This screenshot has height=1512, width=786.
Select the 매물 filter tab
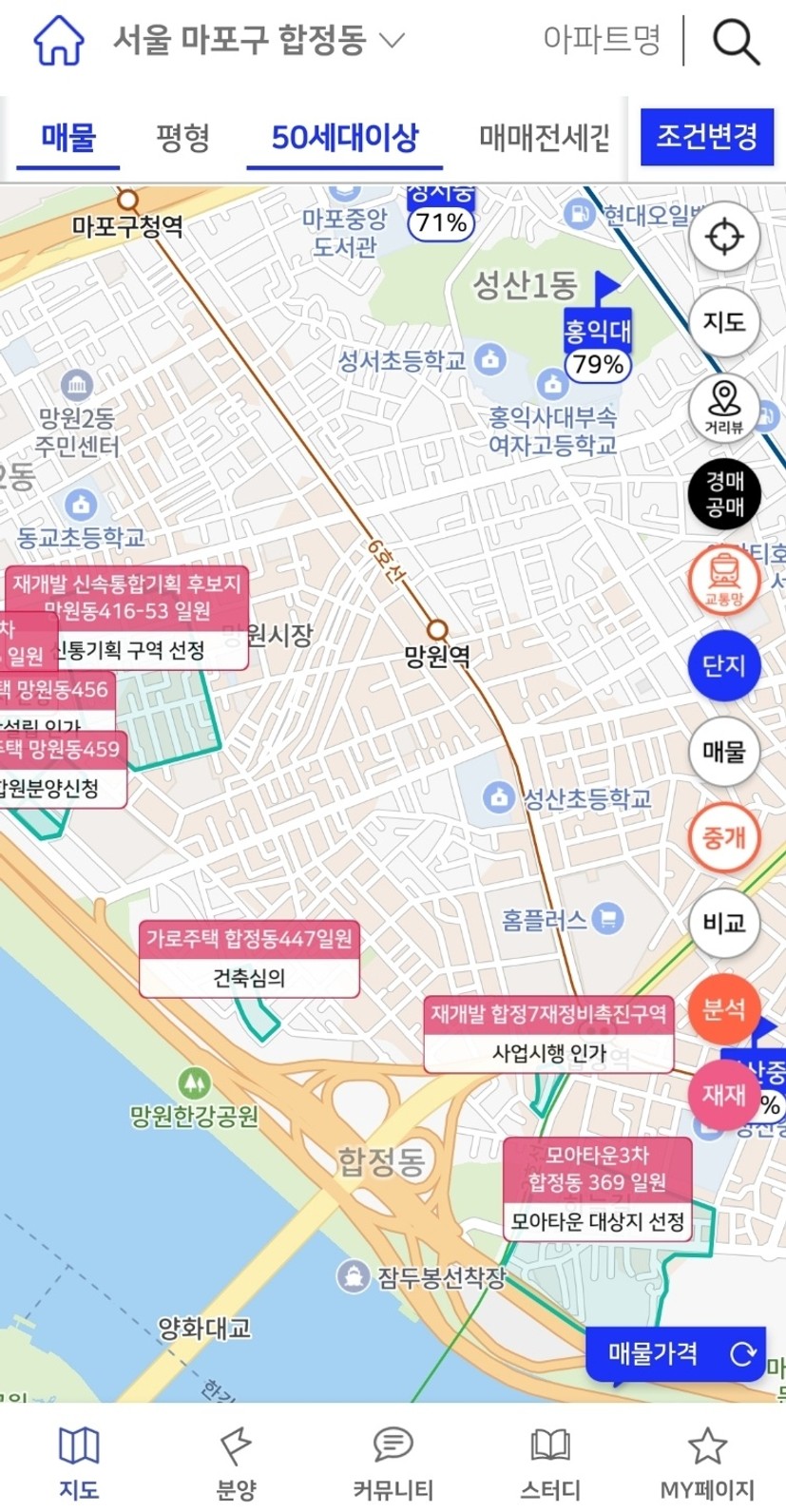tap(68, 138)
